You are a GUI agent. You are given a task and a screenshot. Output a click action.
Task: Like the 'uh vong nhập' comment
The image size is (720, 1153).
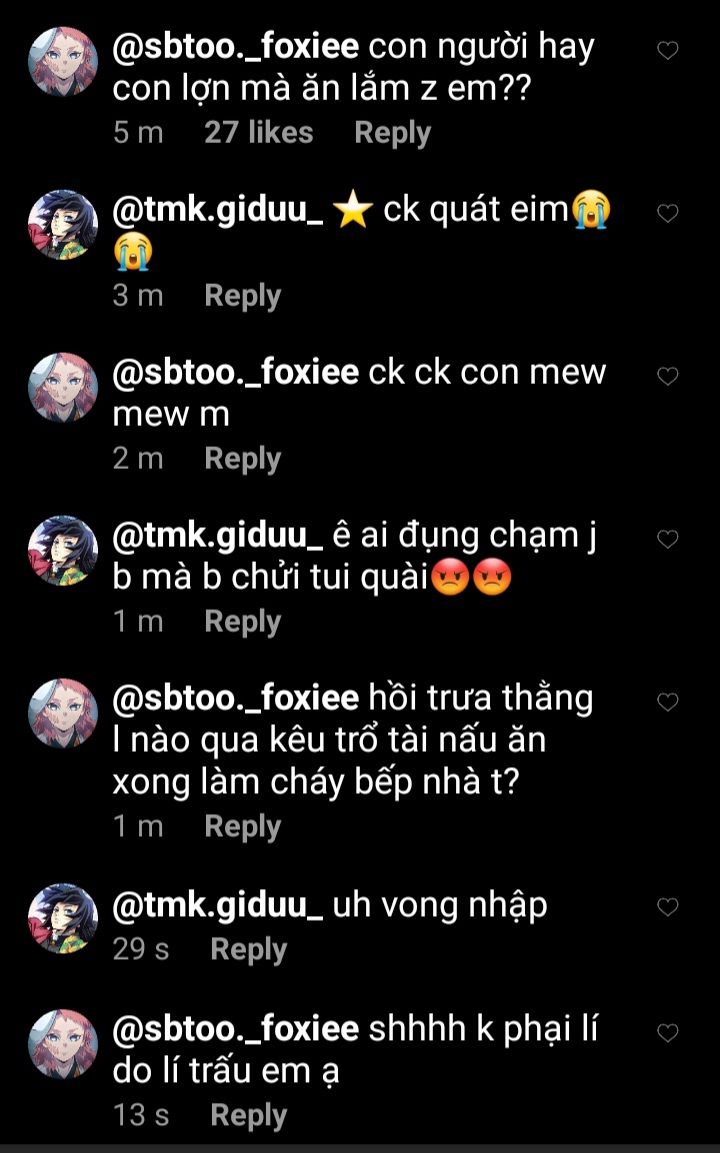(667, 907)
